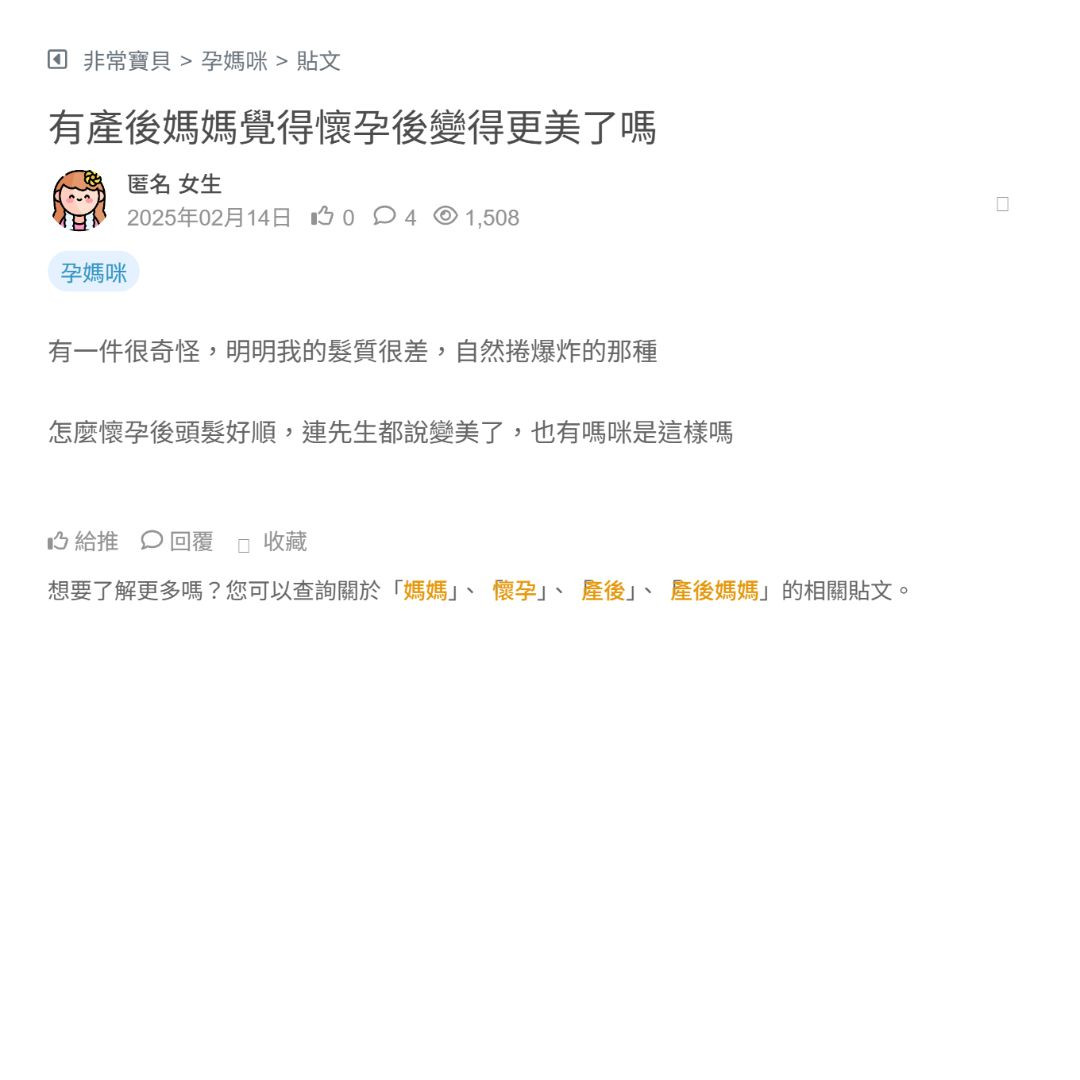Reply to the post with 回覆
Viewport: 1080px width, 1080px height.
click(178, 541)
